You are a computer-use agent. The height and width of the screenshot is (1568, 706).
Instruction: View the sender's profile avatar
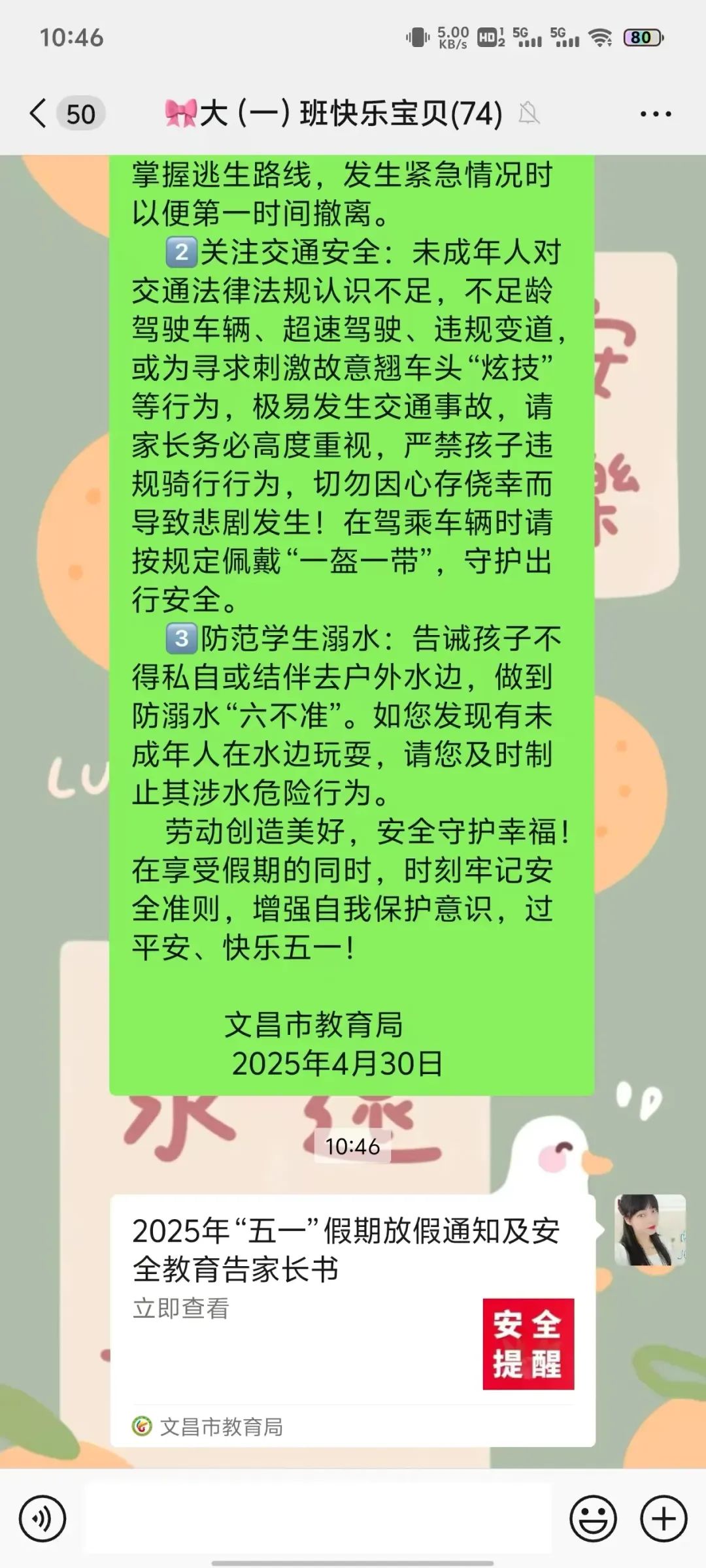click(649, 1230)
